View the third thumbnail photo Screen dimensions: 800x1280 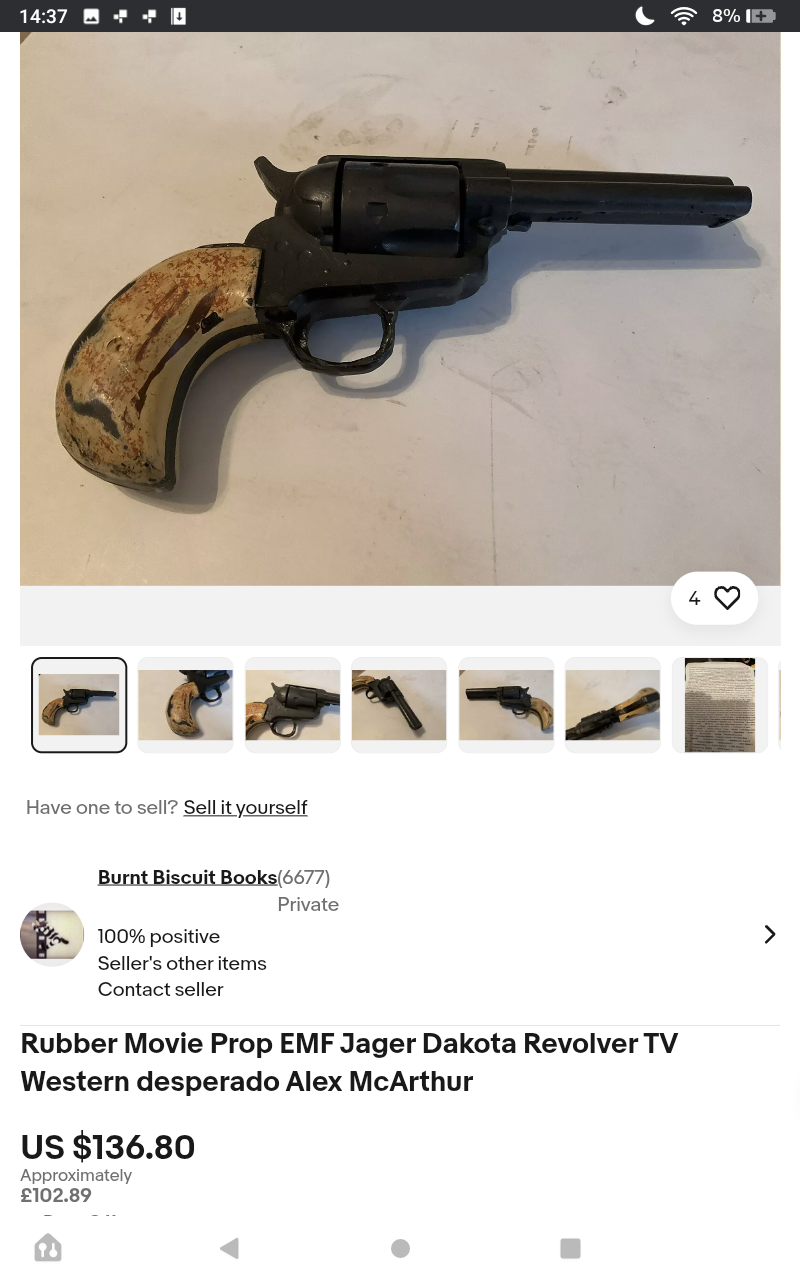pos(292,705)
